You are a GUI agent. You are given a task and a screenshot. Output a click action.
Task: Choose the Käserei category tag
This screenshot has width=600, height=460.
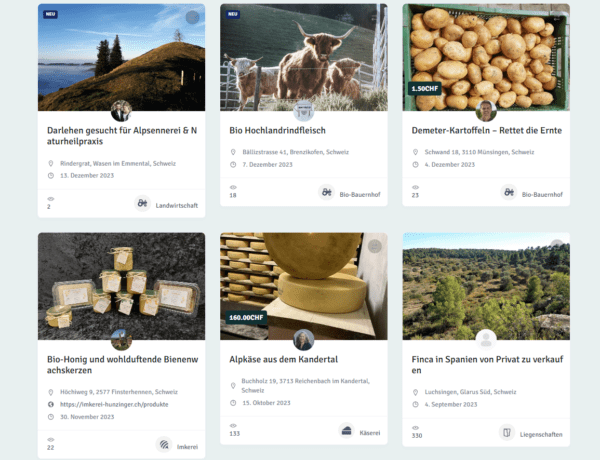(361, 431)
